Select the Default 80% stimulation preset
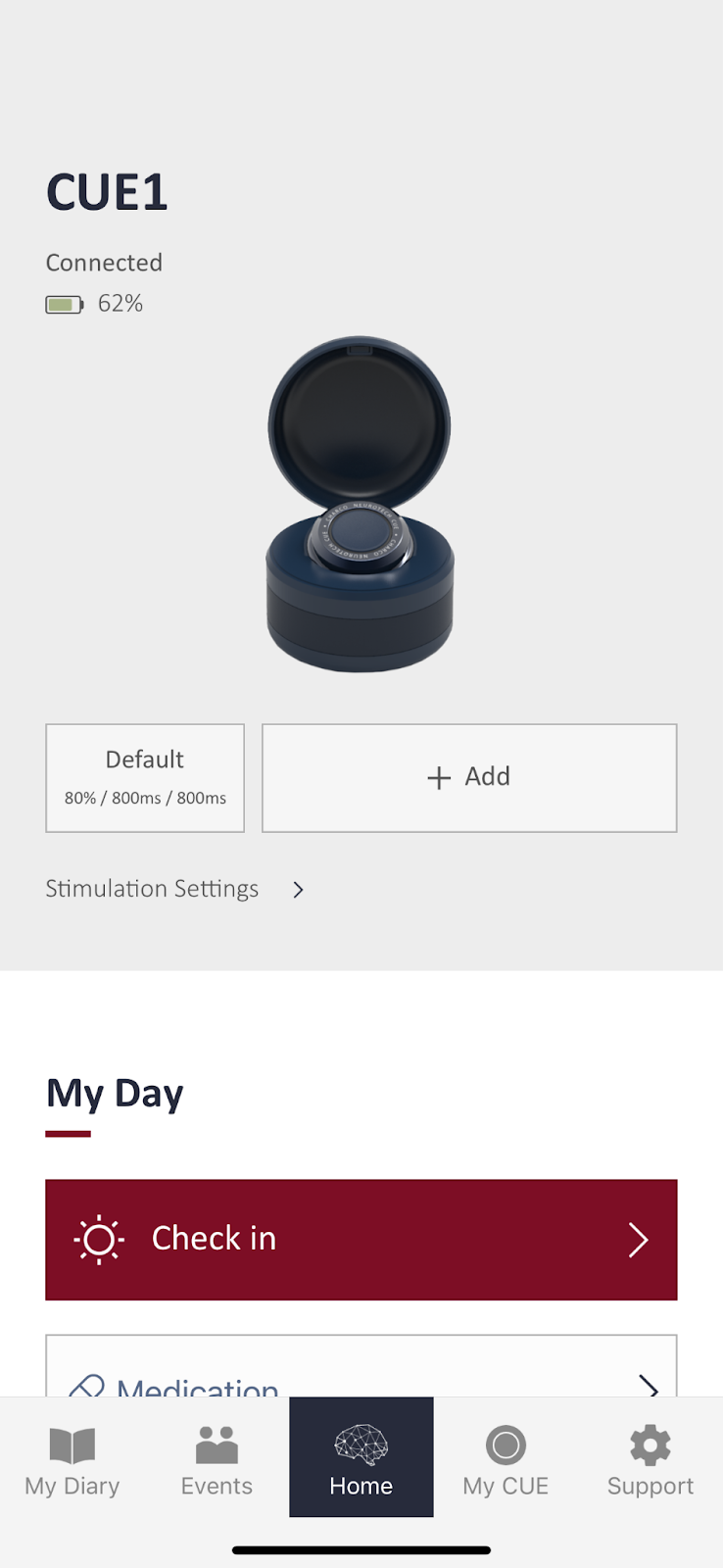 [144, 777]
